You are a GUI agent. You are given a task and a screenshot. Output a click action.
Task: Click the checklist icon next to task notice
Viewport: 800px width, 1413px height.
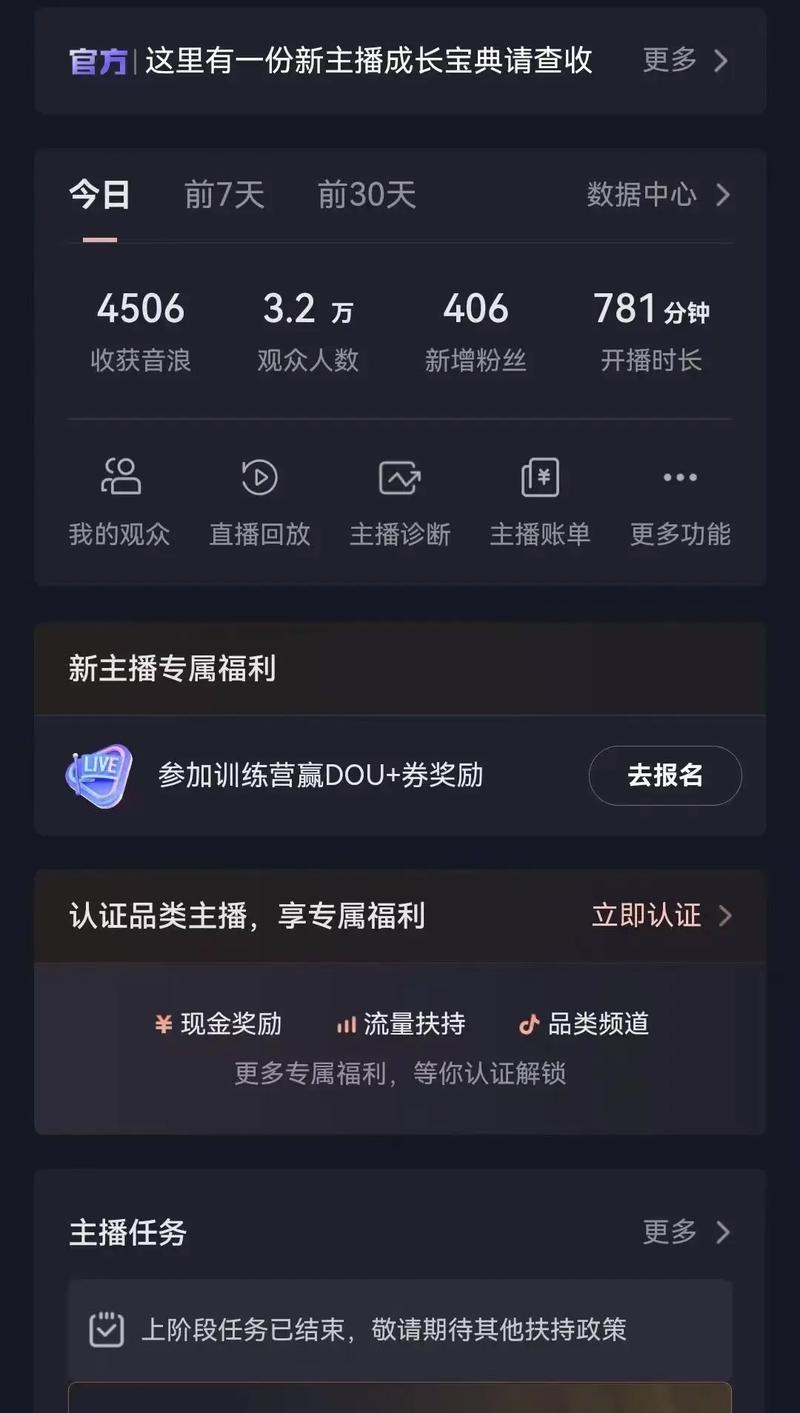105,1330
